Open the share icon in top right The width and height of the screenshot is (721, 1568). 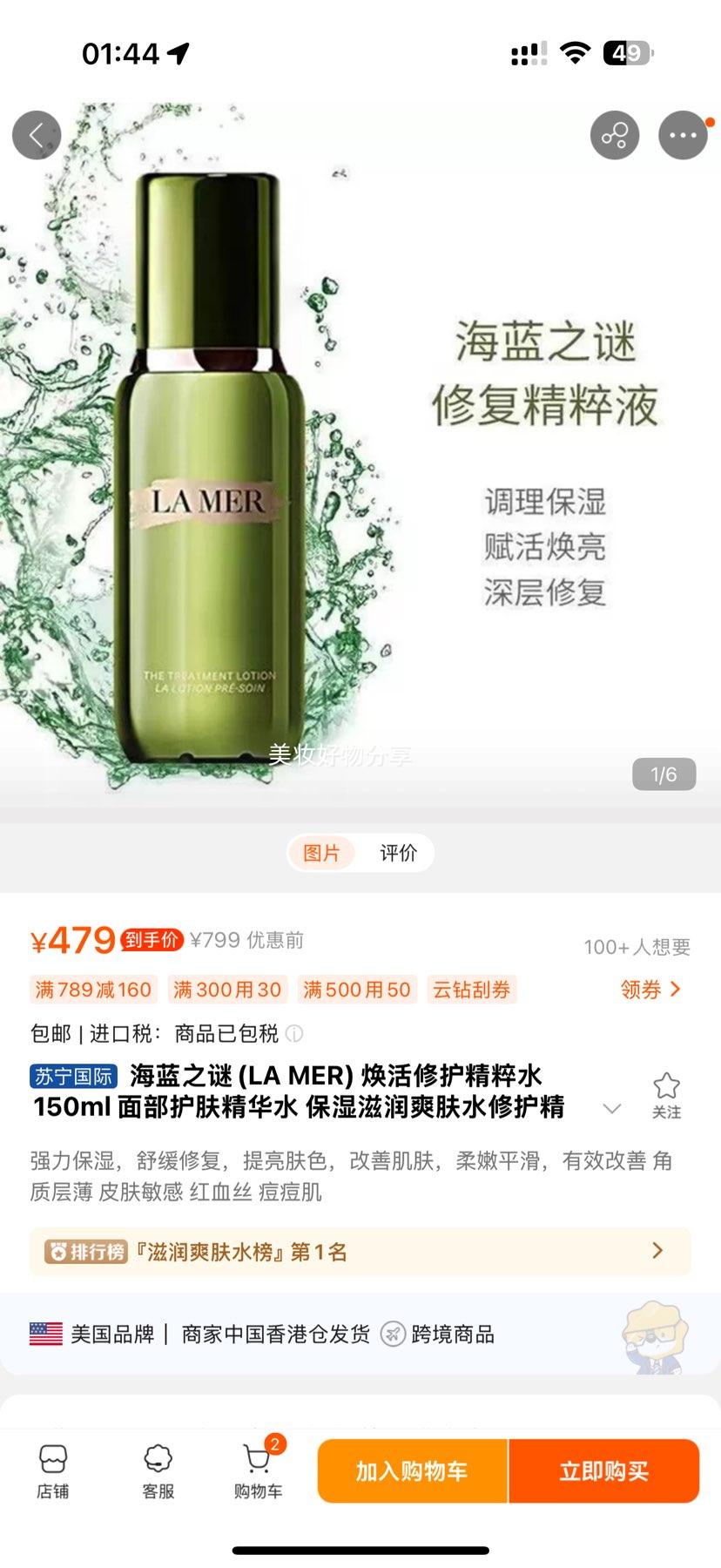coord(615,136)
